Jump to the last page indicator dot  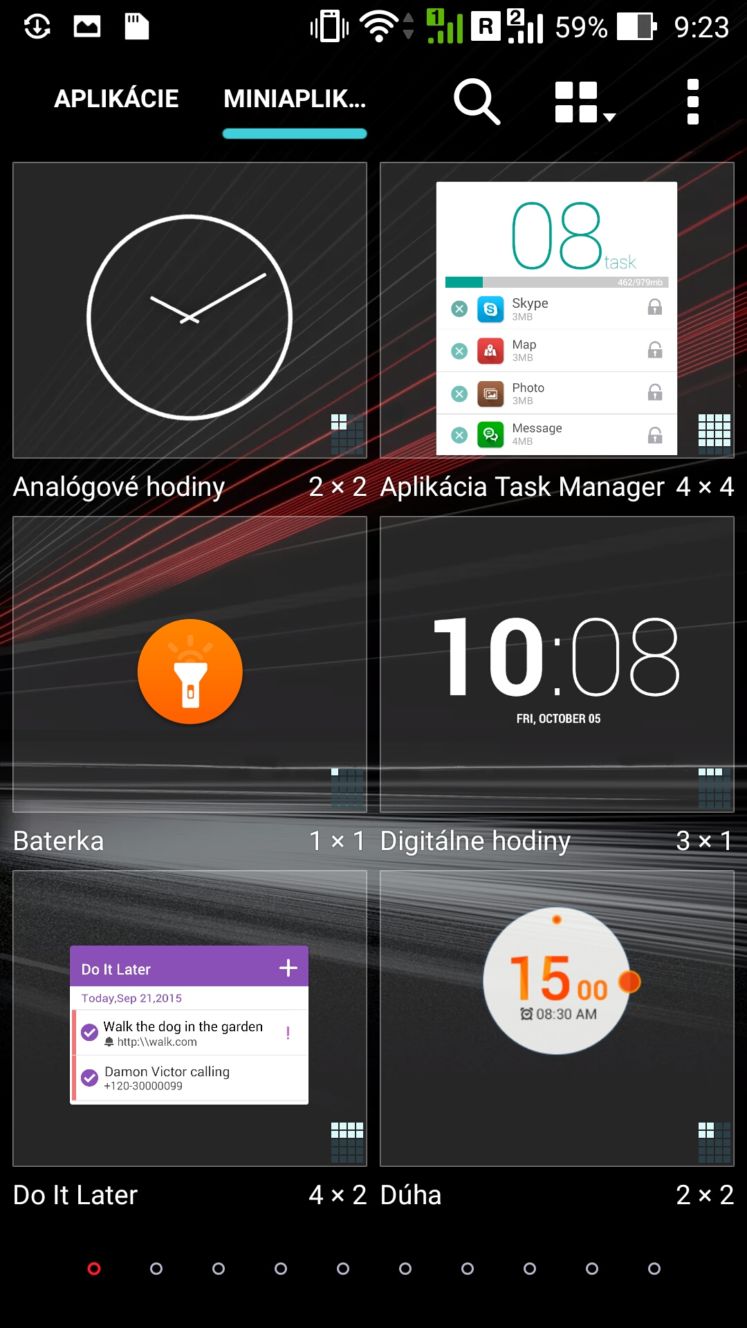[x=654, y=1268]
